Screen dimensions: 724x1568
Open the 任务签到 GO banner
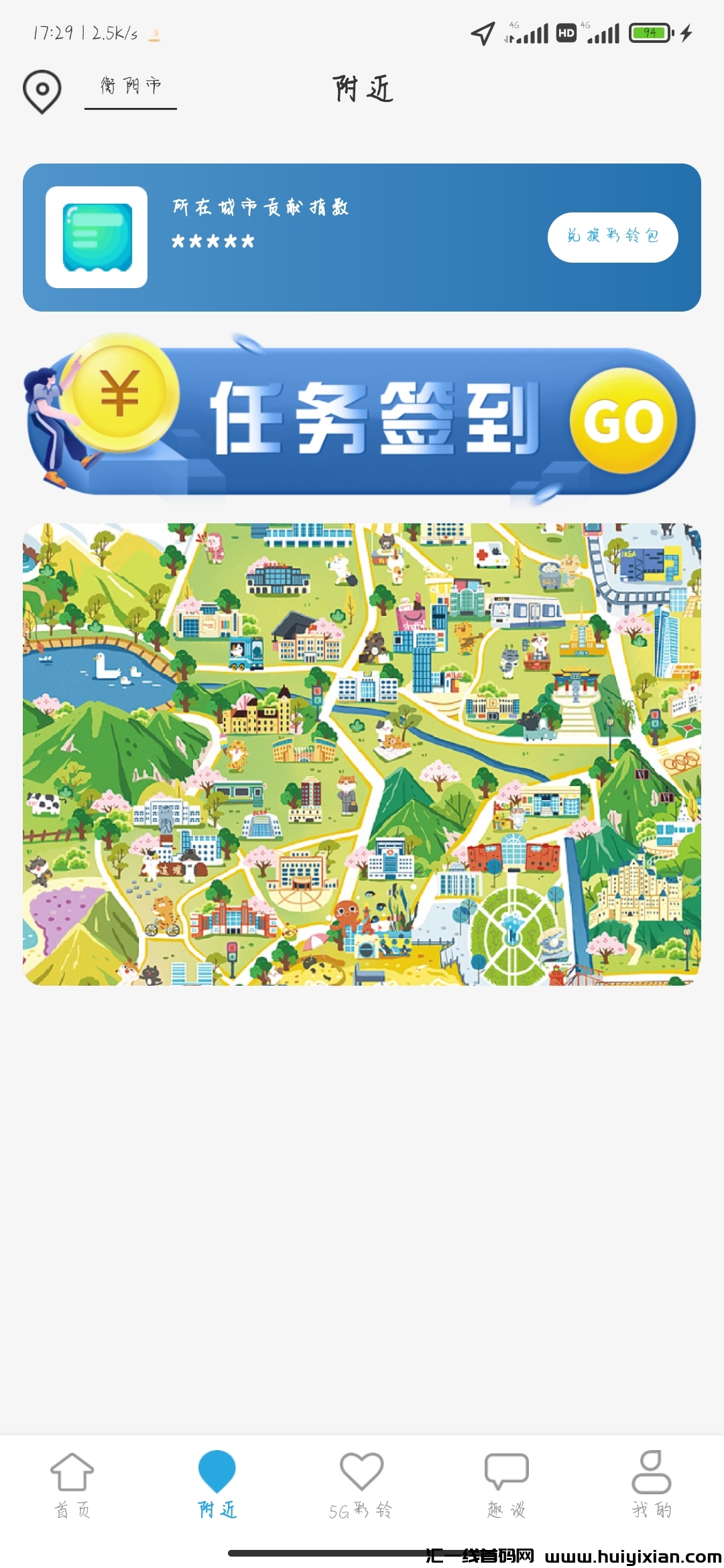point(362,420)
